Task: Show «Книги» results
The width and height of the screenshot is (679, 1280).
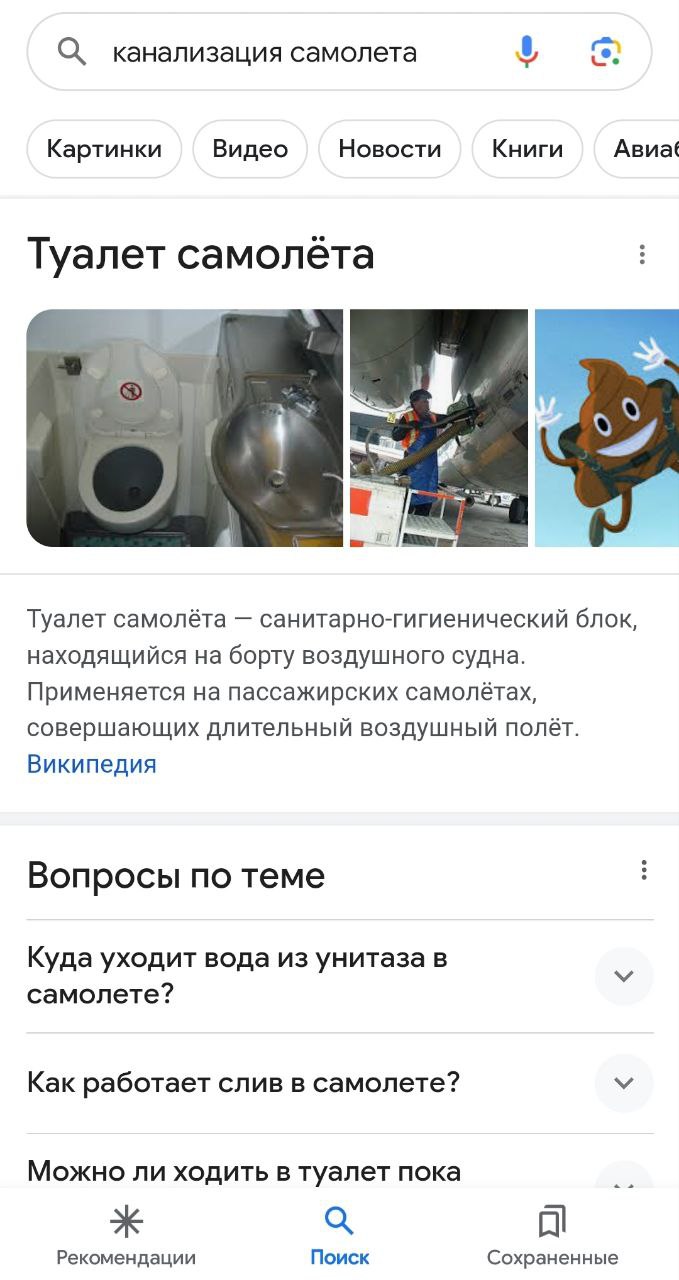Action: [x=527, y=149]
